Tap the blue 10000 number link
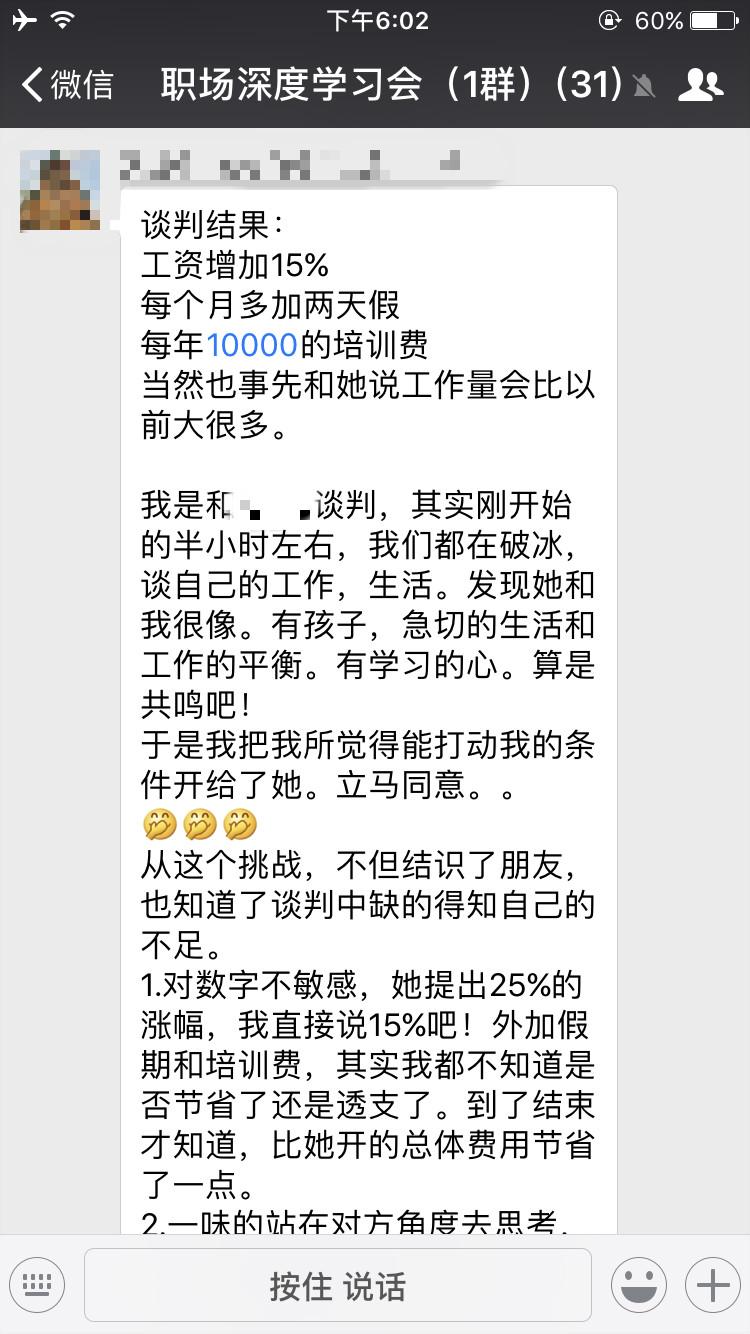This screenshot has height=1334, width=750. tap(252, 345)
